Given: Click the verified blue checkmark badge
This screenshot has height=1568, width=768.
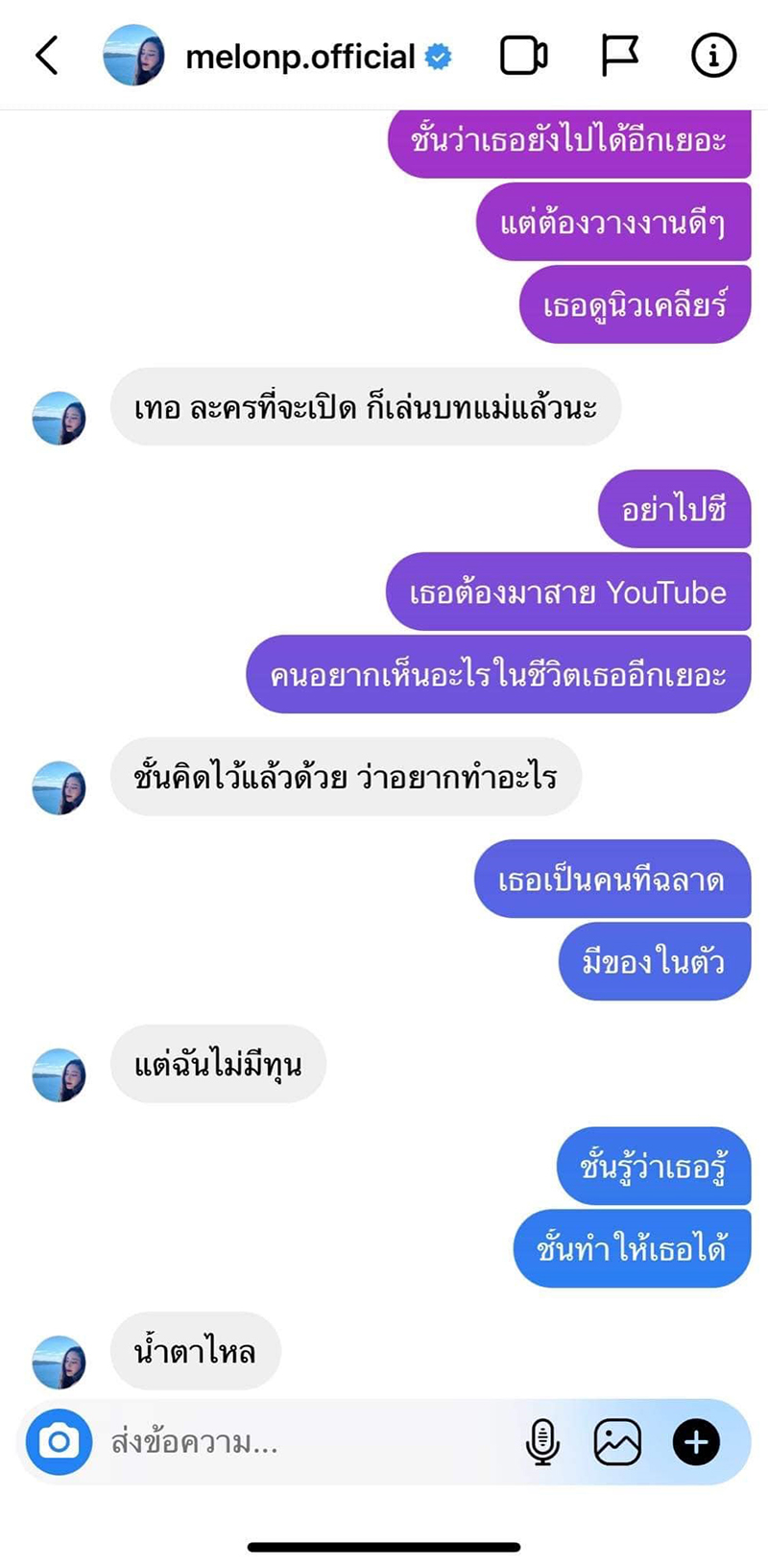Looking at the screenshot, I should tap(438, 56).
